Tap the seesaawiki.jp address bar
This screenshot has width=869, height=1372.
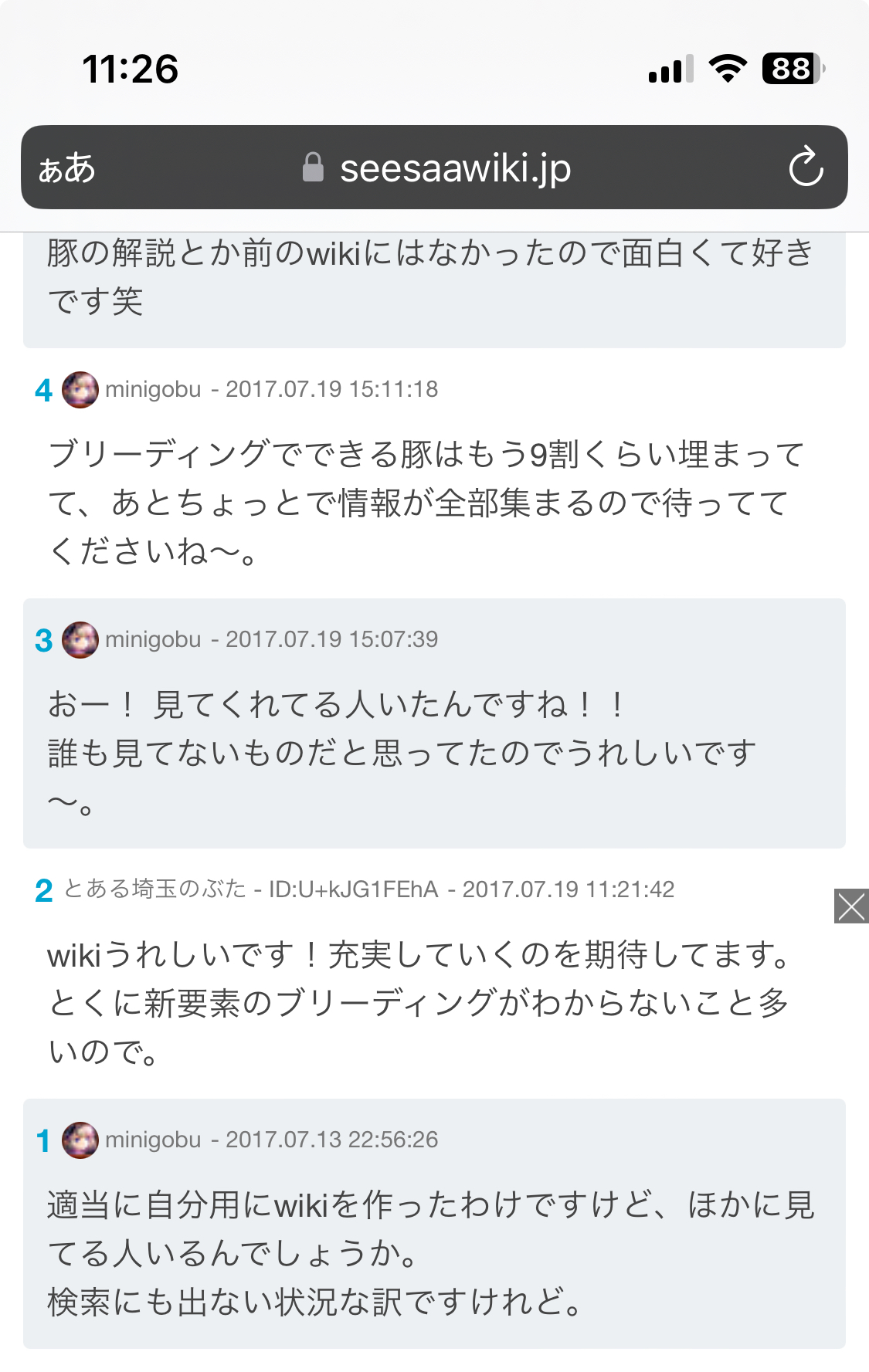(436, 168)
